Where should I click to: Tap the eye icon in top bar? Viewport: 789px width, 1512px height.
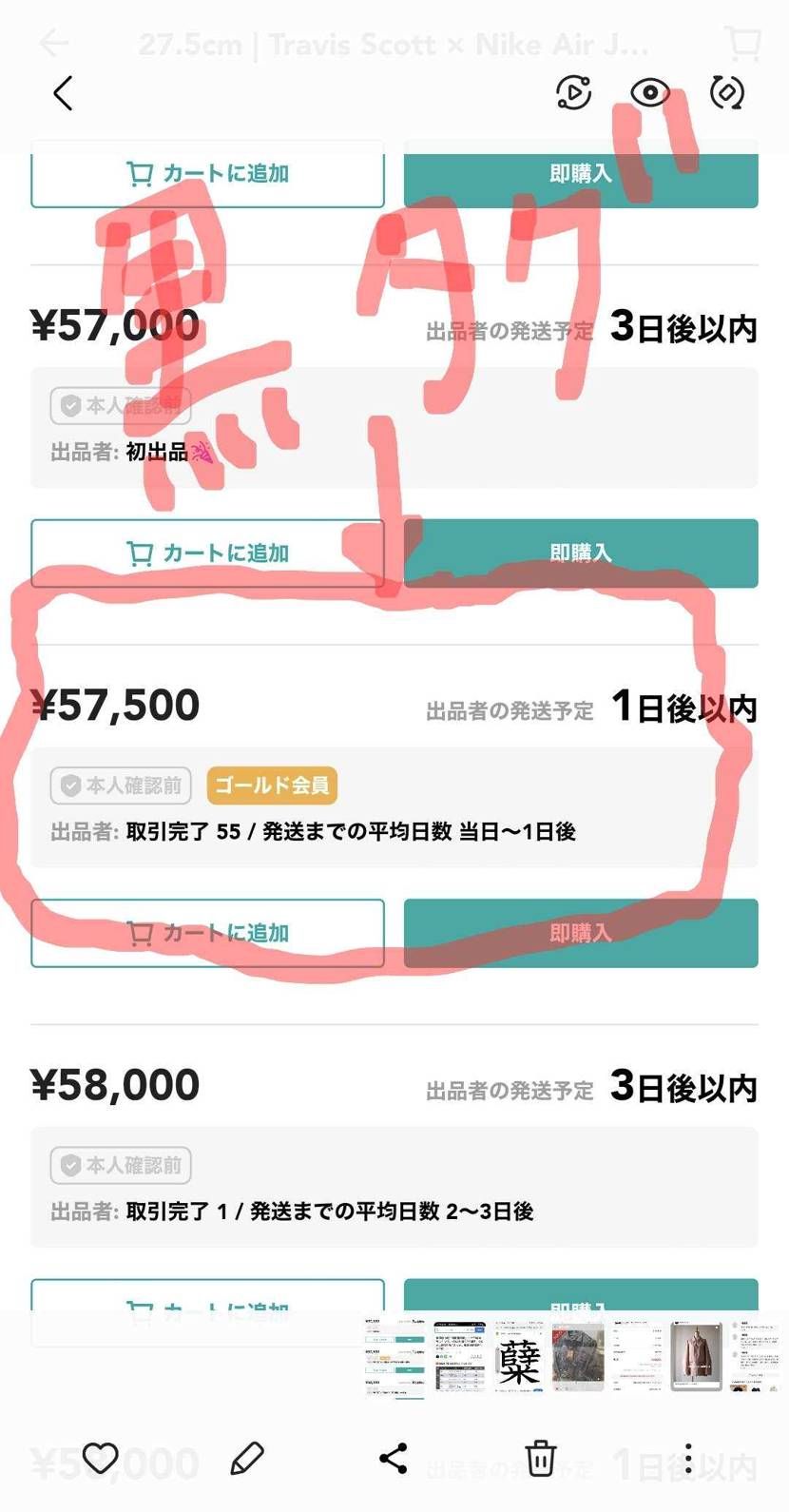(x=650, y=92)
